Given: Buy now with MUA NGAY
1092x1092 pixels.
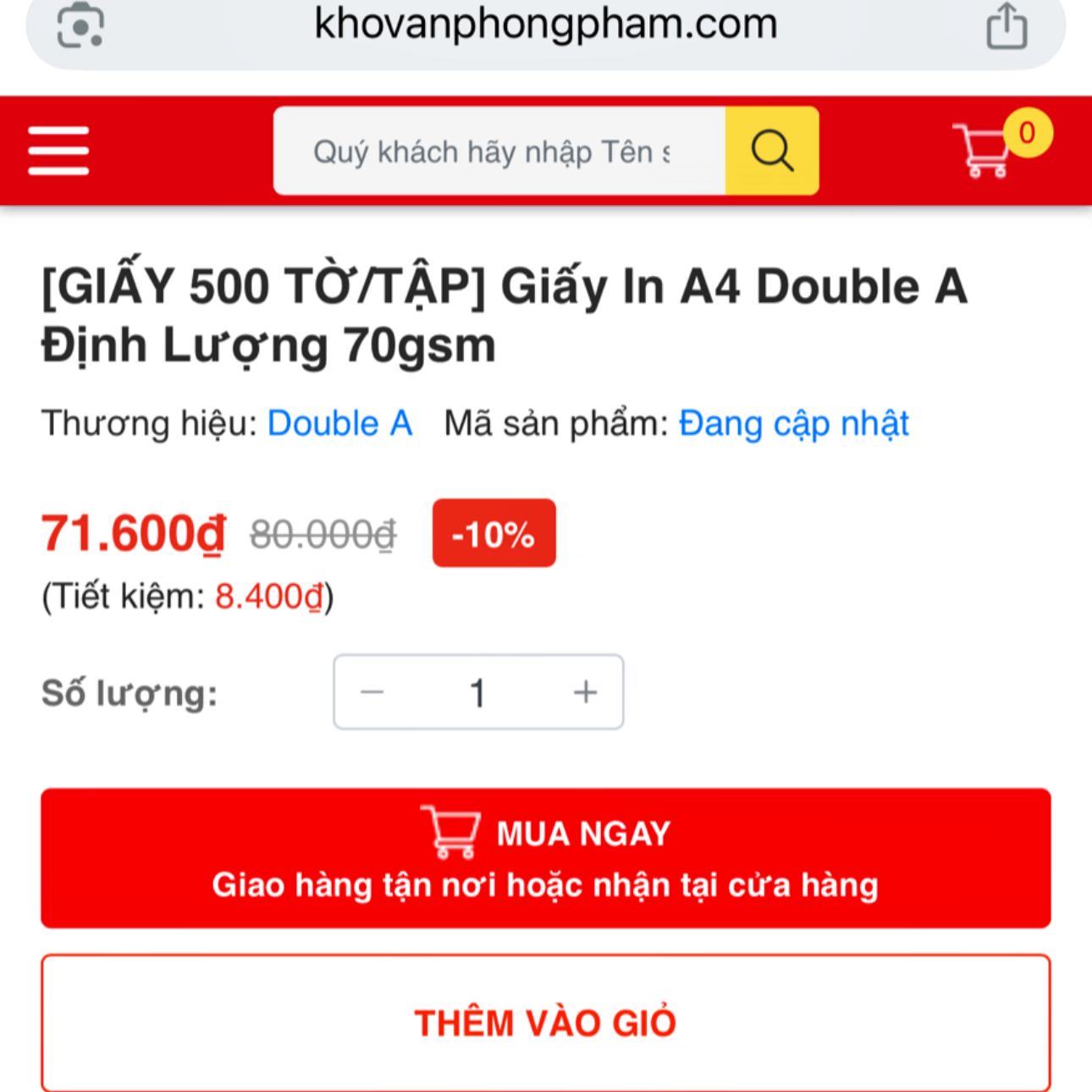Looking at the screenshot, I should click(x=545, y=858).
